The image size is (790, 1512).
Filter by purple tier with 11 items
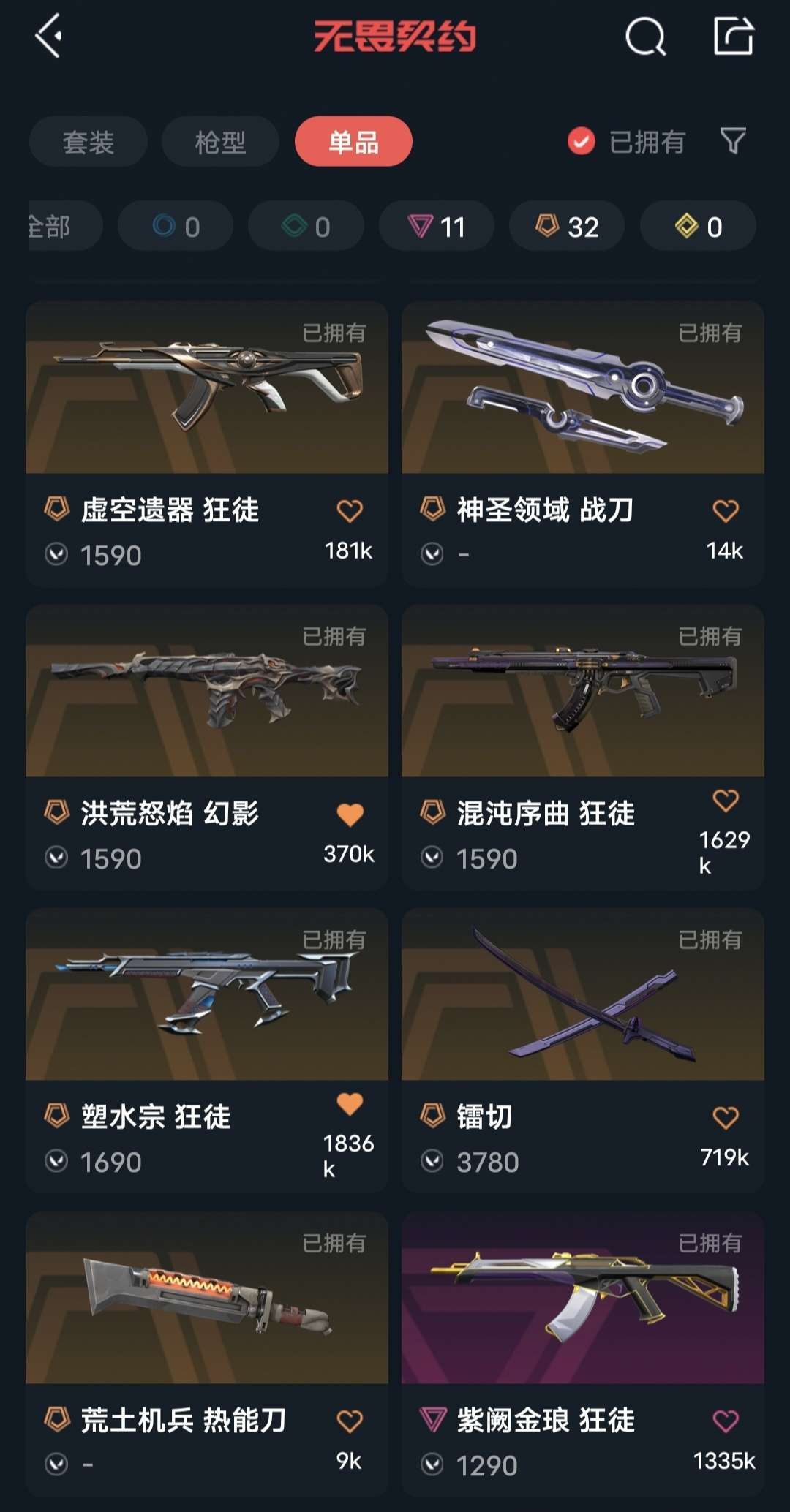437,227
